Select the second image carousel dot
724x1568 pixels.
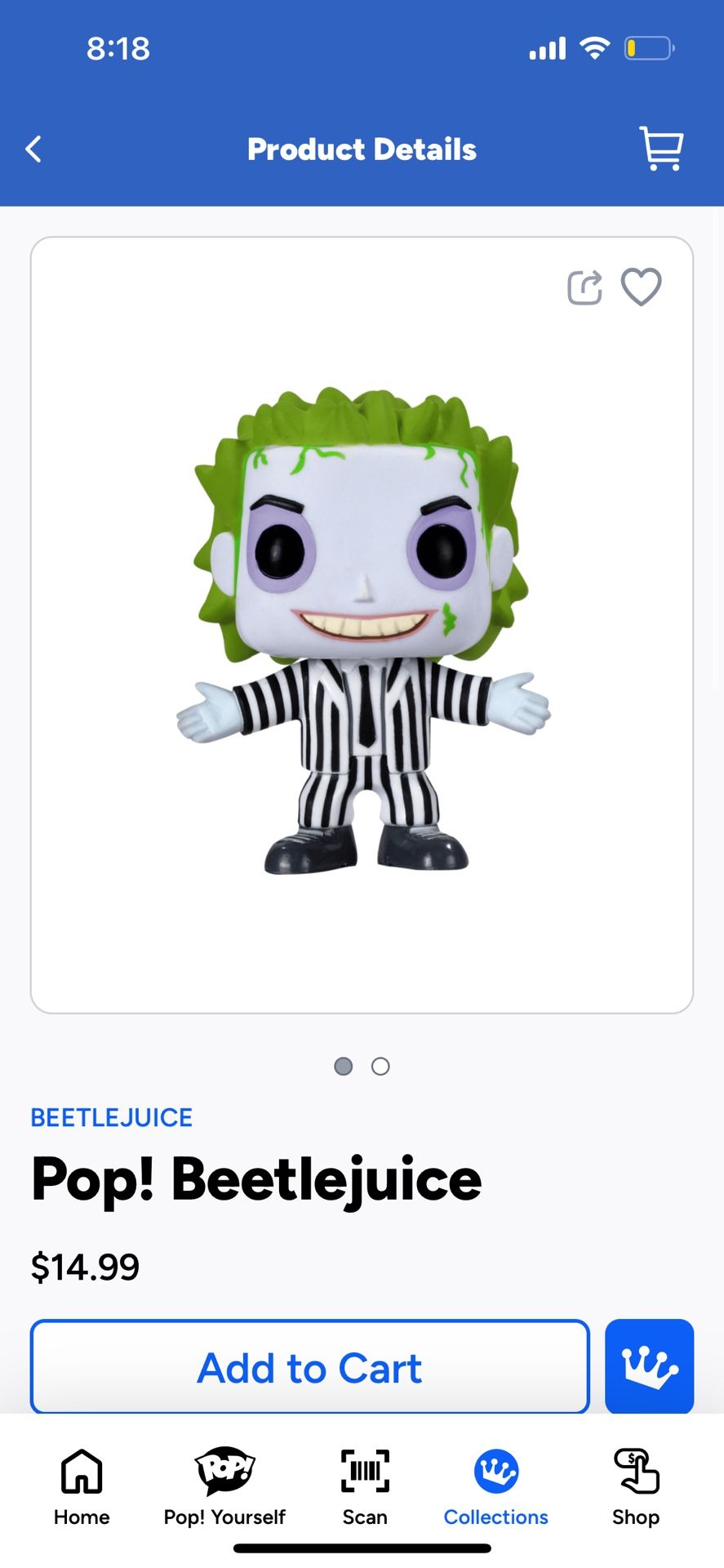click(380, 1067)
